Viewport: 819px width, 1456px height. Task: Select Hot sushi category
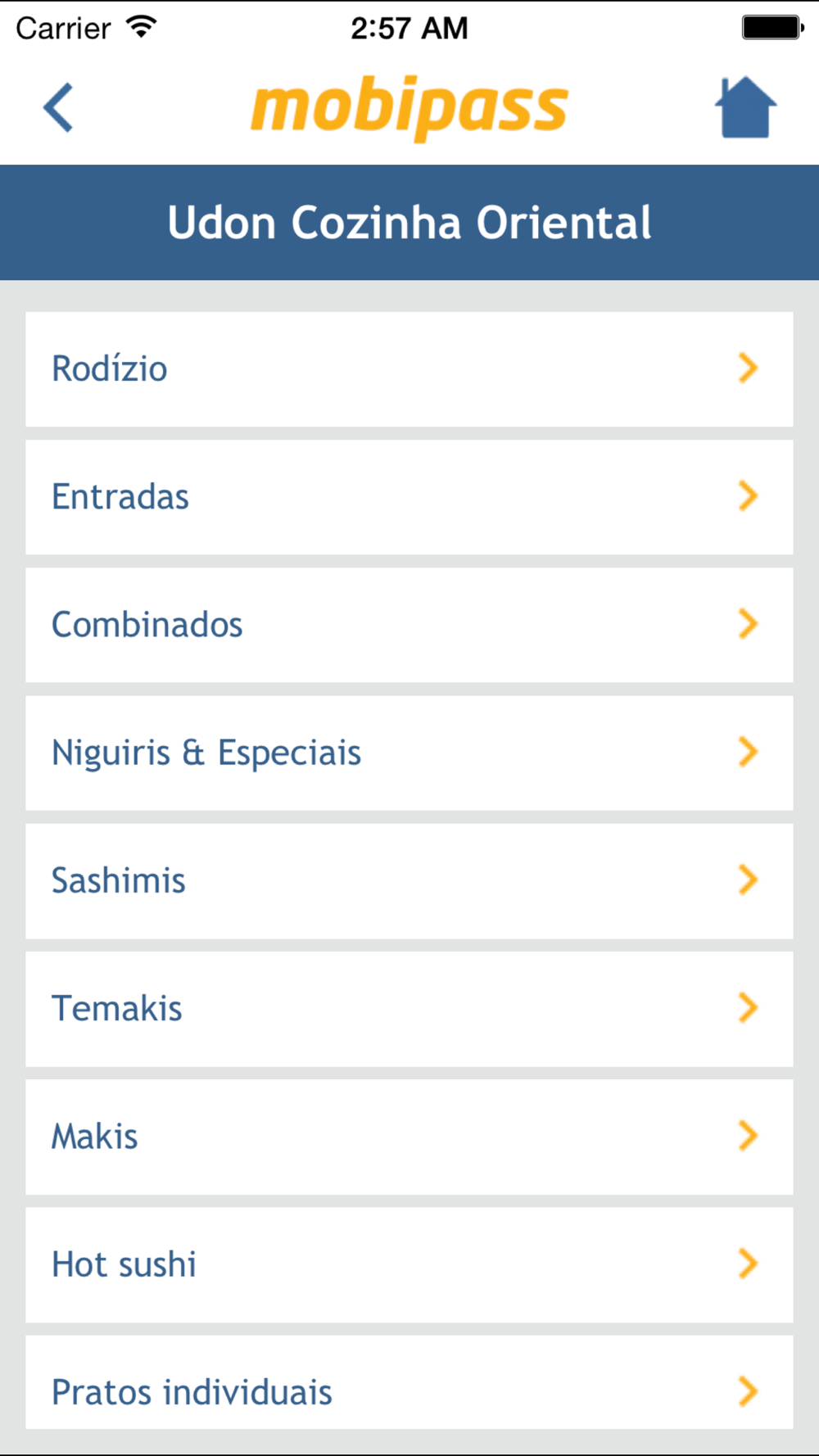click(409, 1264)
